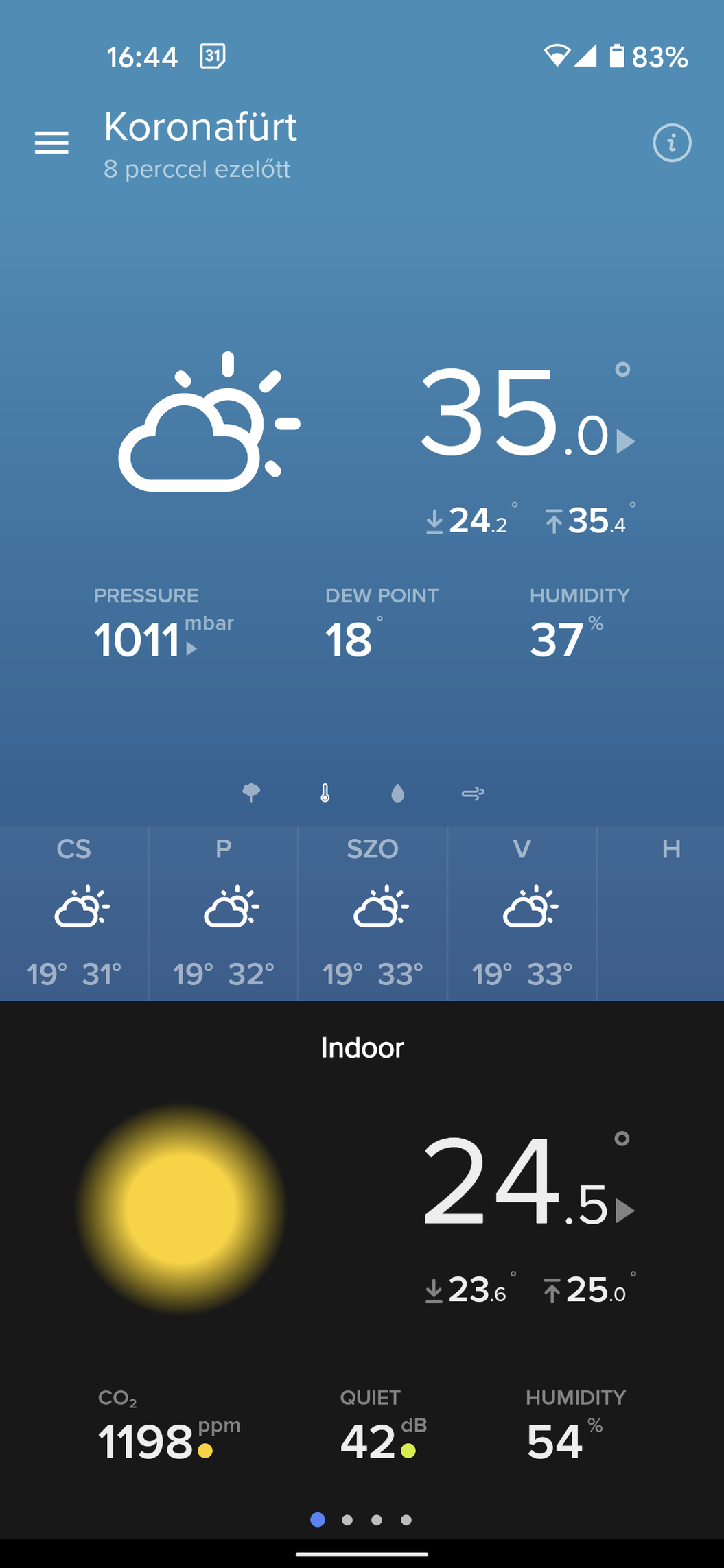Show the wind forecast tab
Screen dimensions: 724x1568
[473, 794]
